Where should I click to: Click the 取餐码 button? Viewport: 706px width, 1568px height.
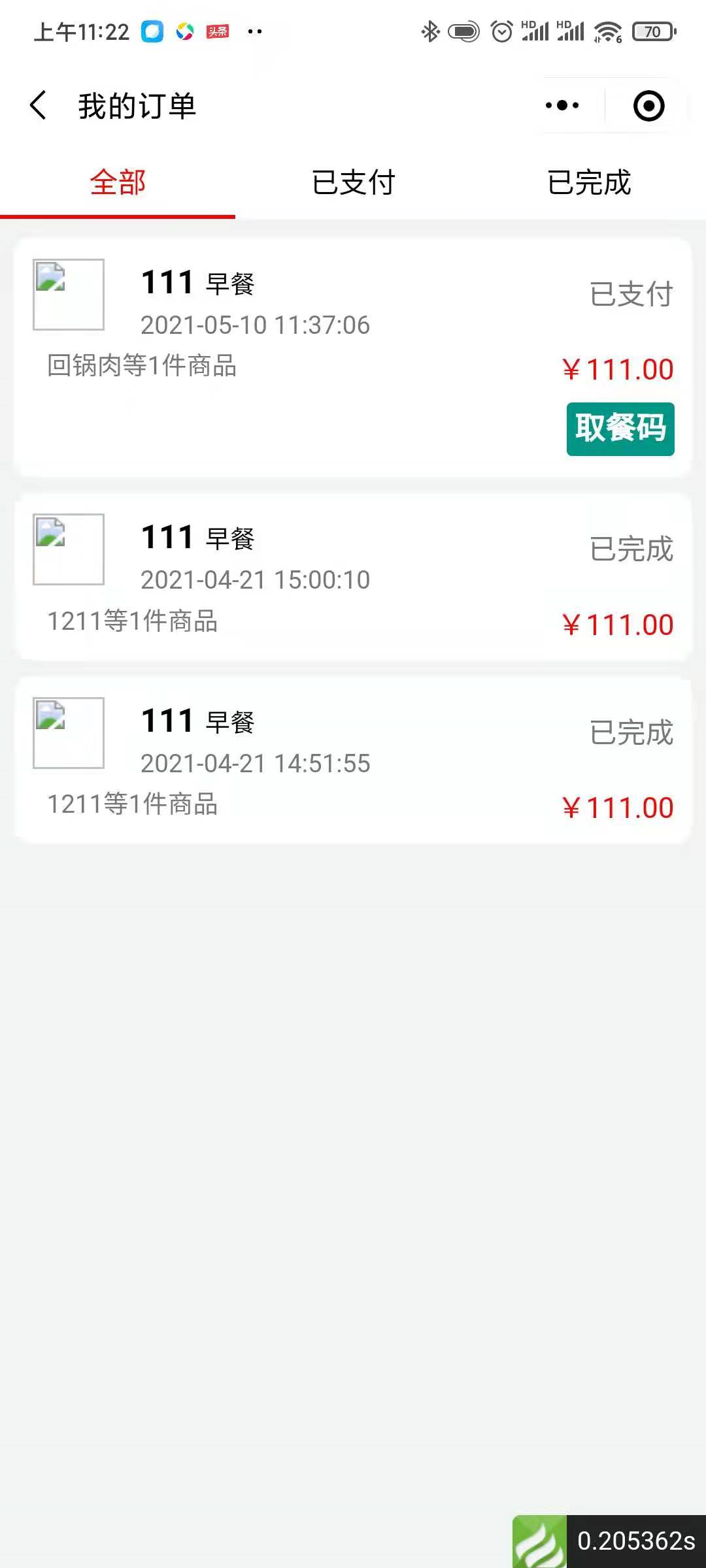(x=619, y=429)
